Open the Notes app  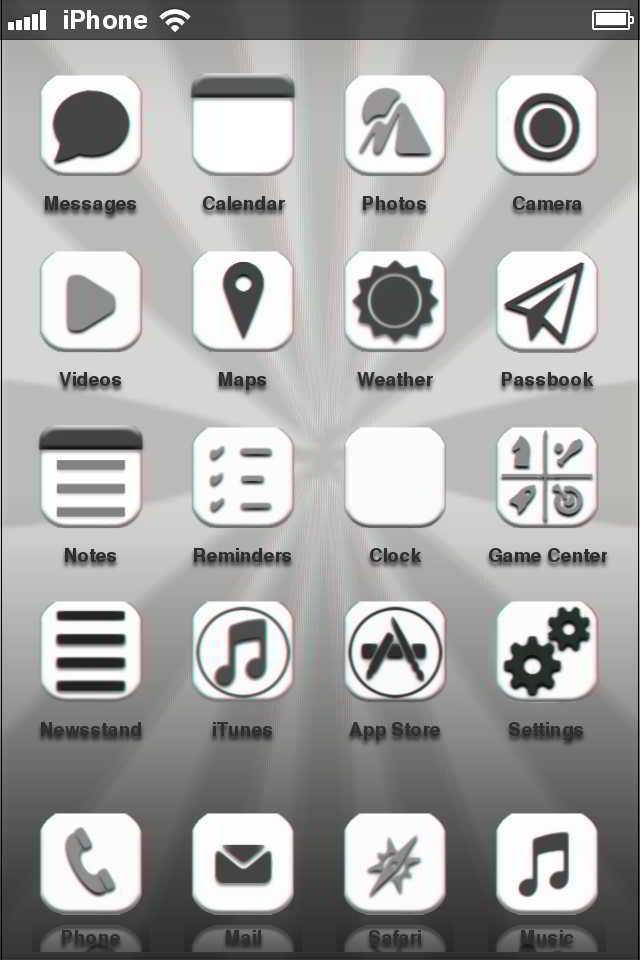tap(91, 477)
